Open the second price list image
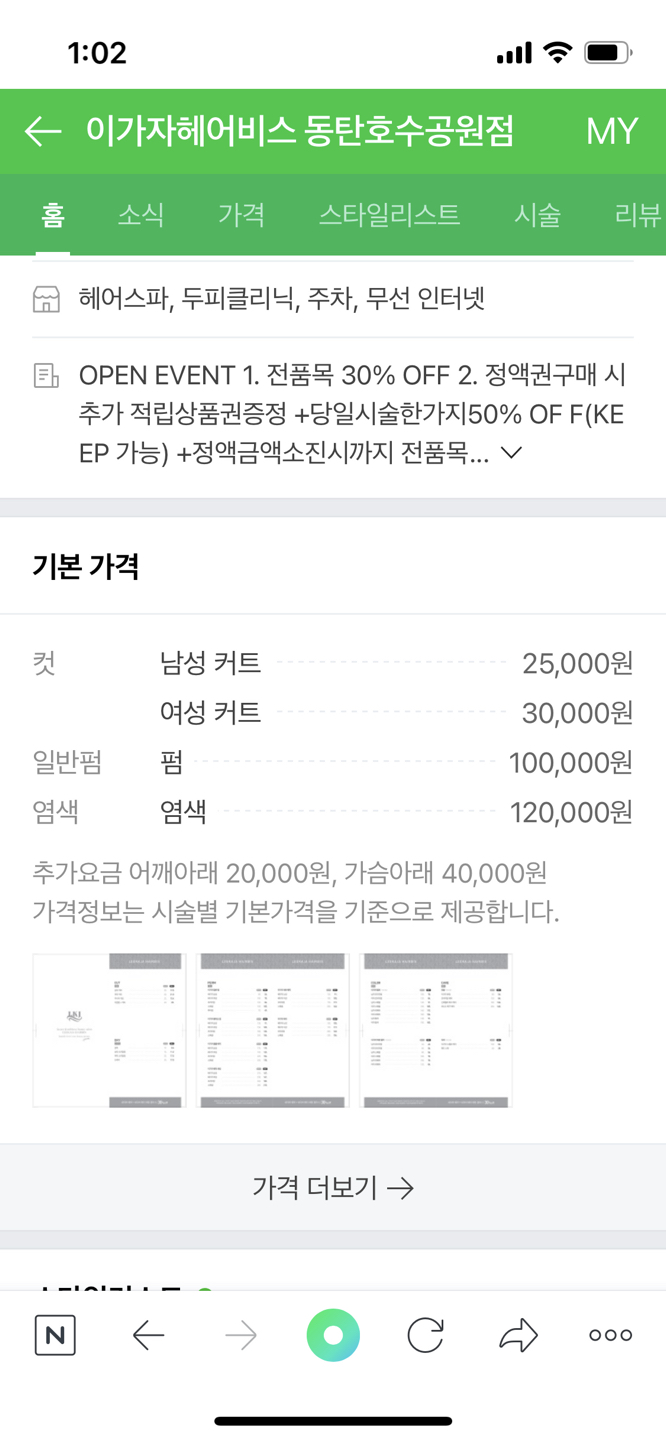The height and width of the screenshot is (1440, 666). (x=273, y=1030)
